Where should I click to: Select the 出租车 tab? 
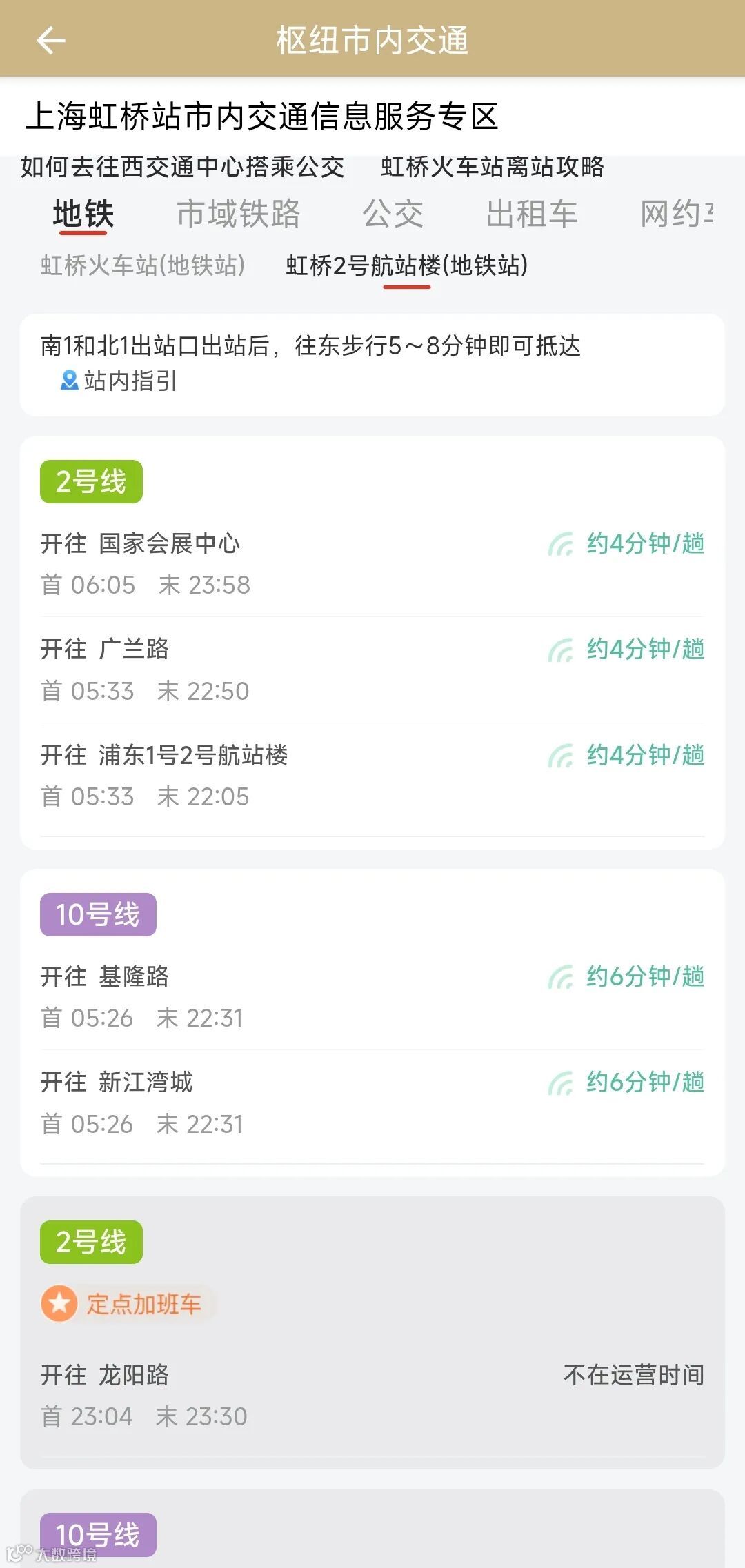pos(531,214)
